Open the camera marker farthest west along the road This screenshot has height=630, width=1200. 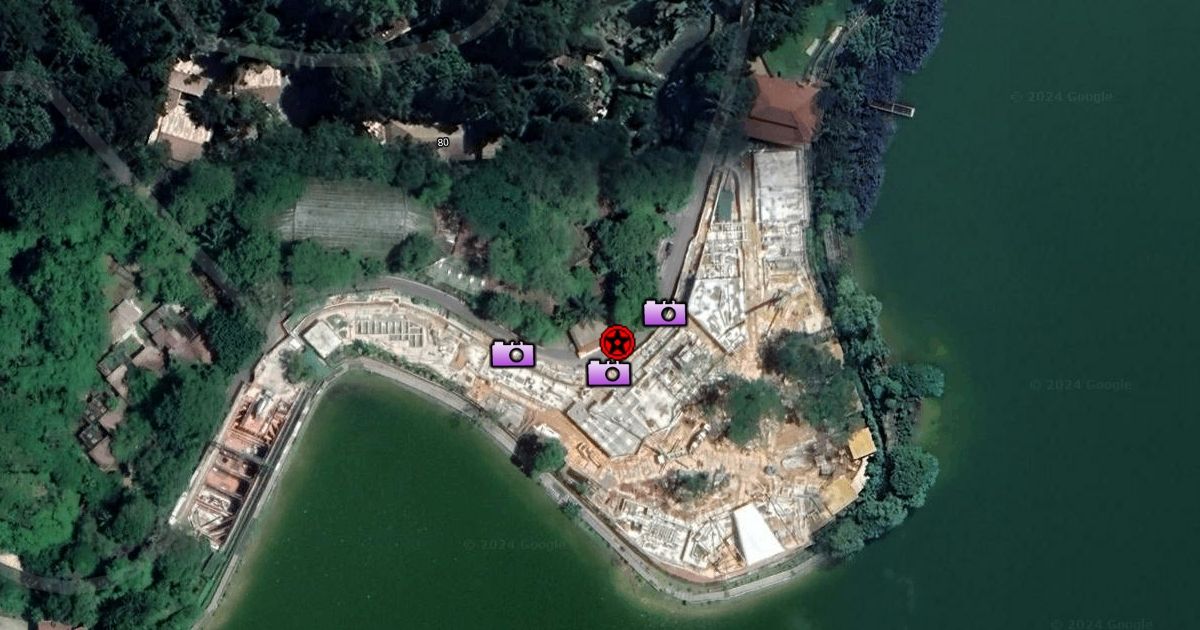click(x=512, y=353)
